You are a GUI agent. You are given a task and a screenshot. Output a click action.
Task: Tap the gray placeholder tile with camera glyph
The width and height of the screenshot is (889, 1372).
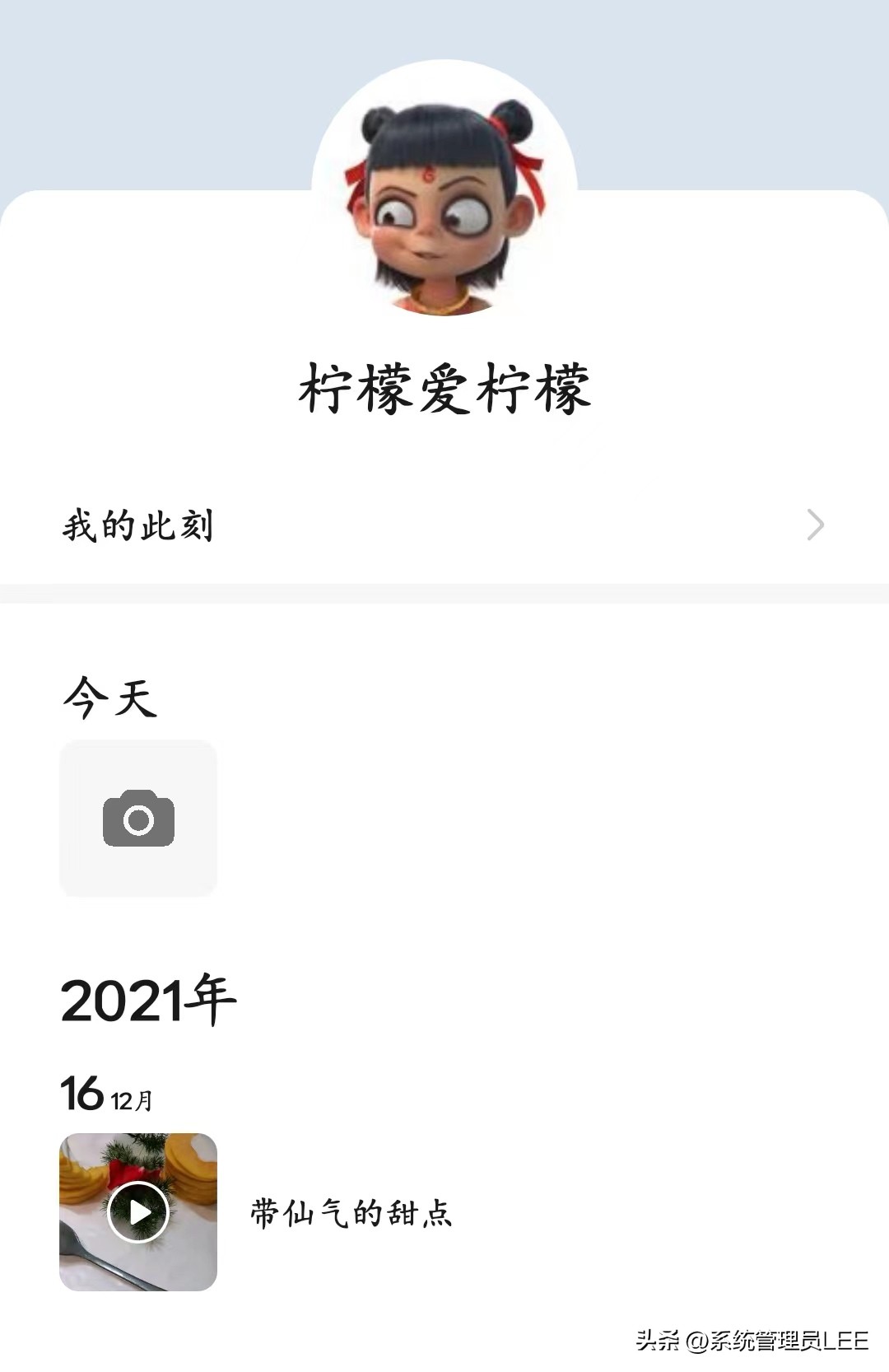pos(138,819)
